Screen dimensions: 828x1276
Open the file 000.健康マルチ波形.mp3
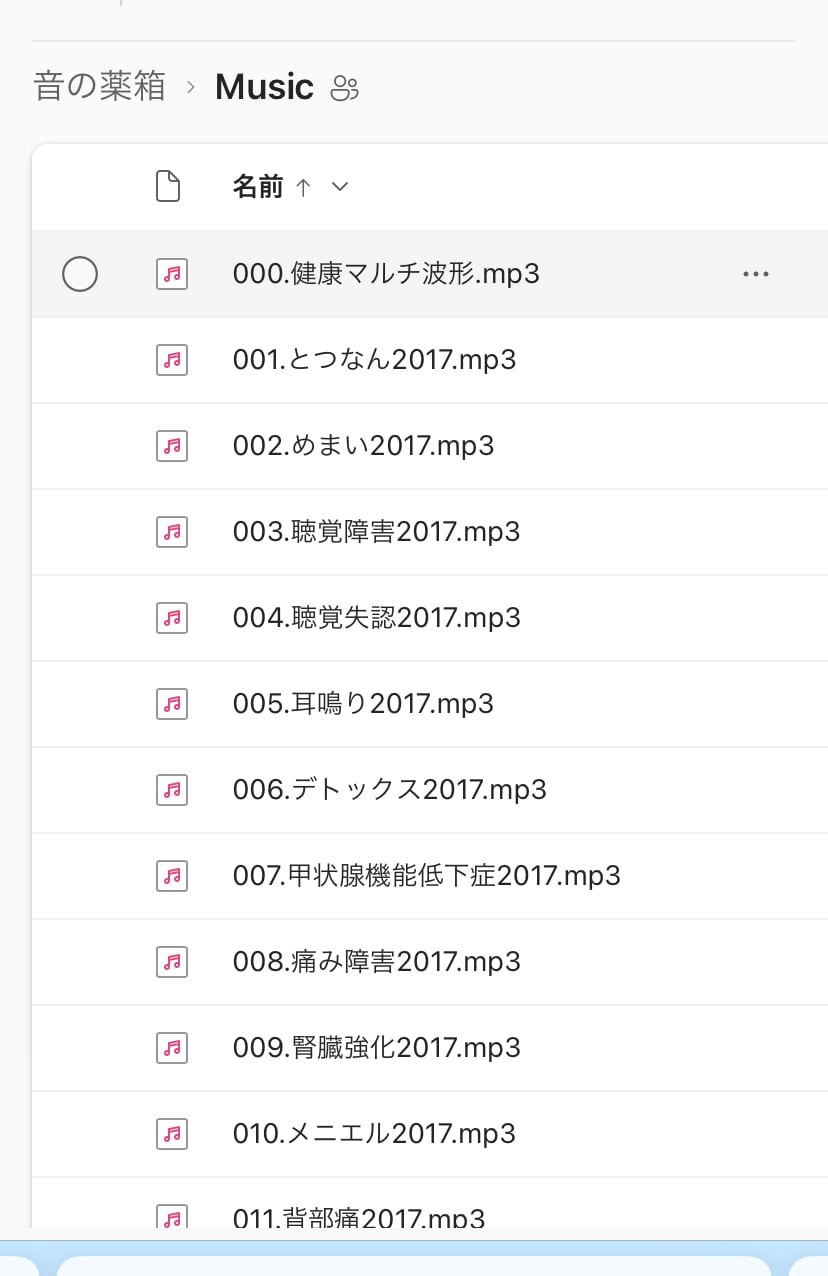tap(386, 274)
